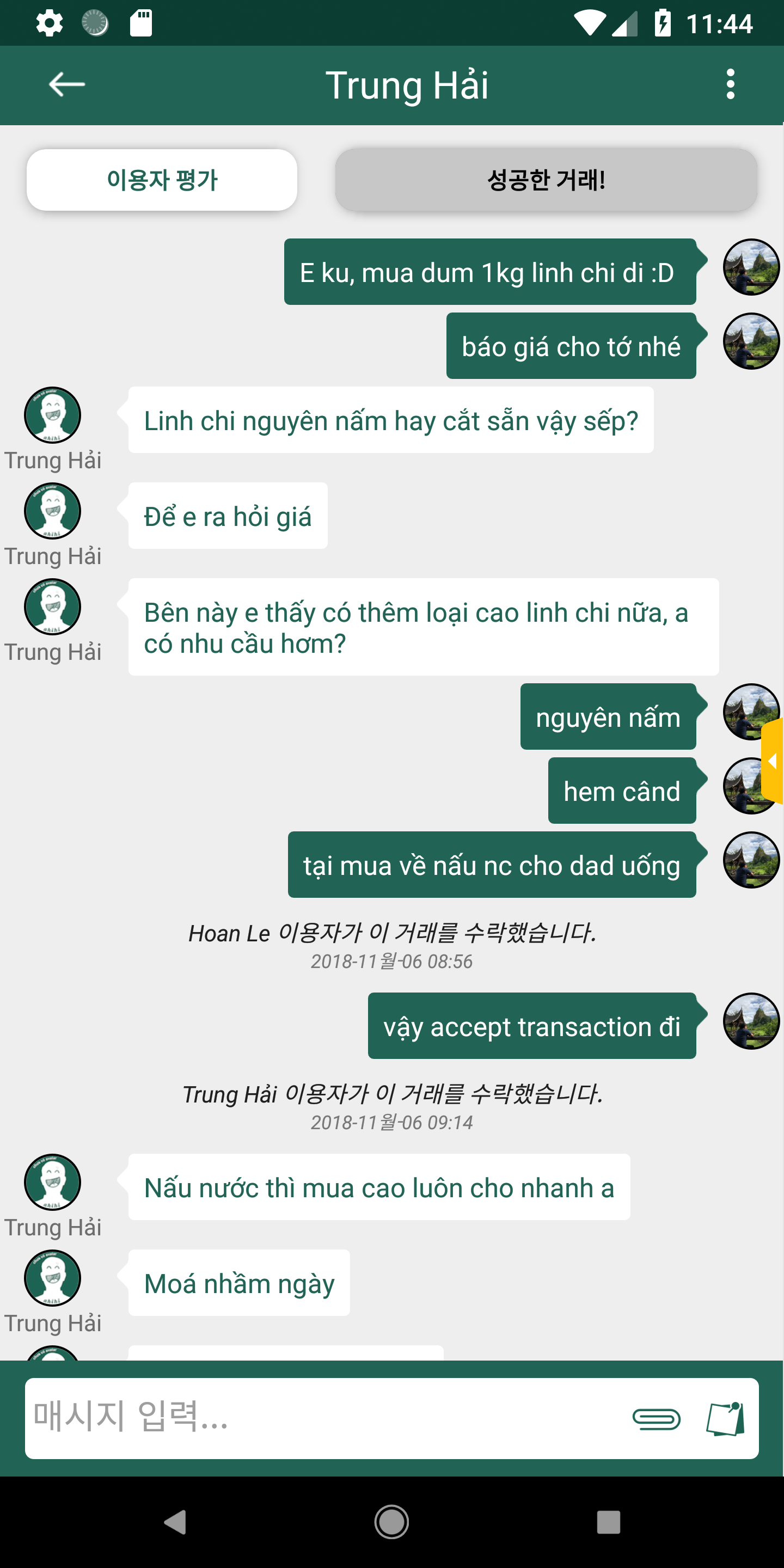
Task: Go back using the top arrow
Action: pyautogui.click(x=66, y=84)
